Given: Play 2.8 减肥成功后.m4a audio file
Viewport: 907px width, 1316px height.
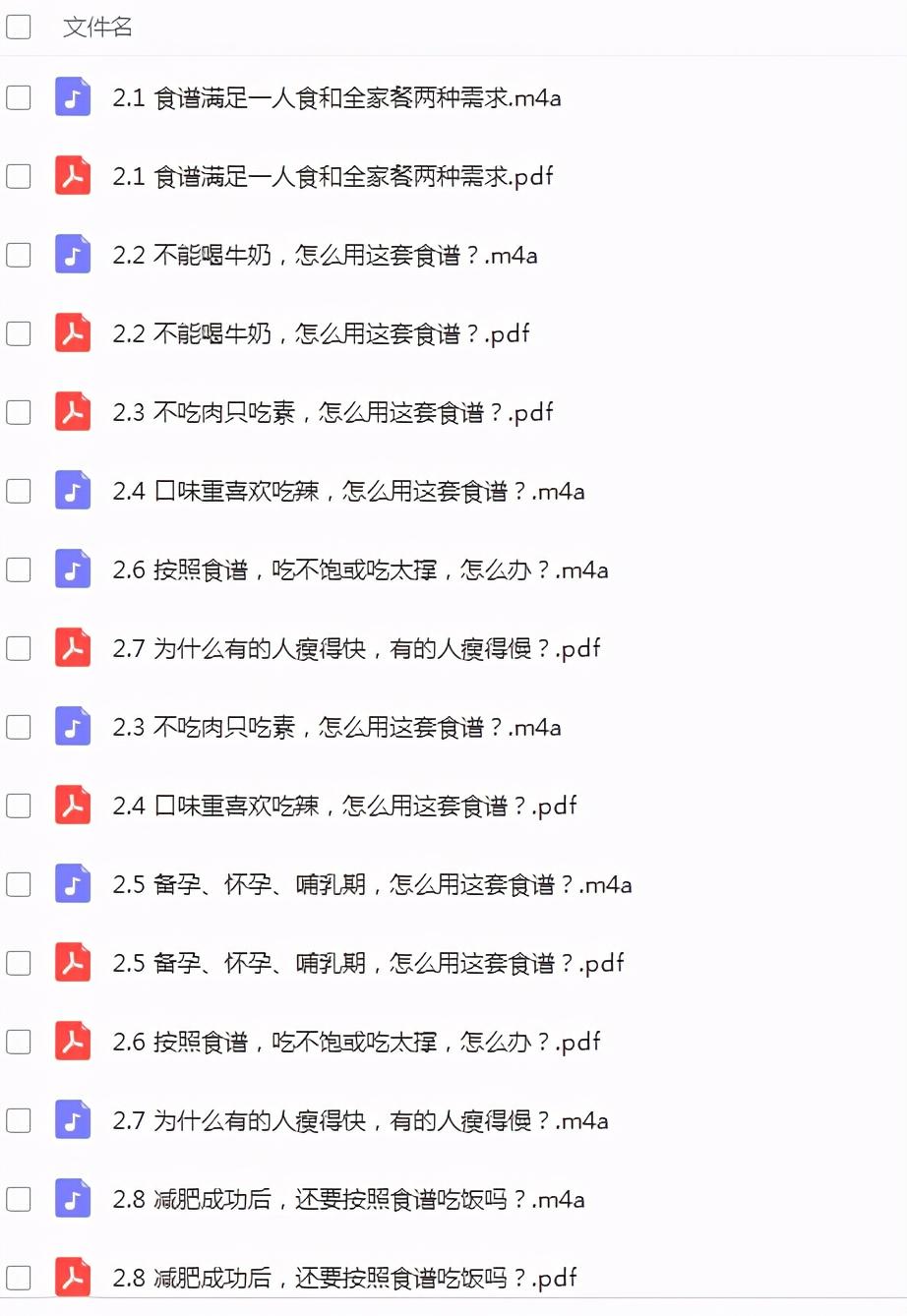Looking at the screenshot, I should click(347, 1199).
